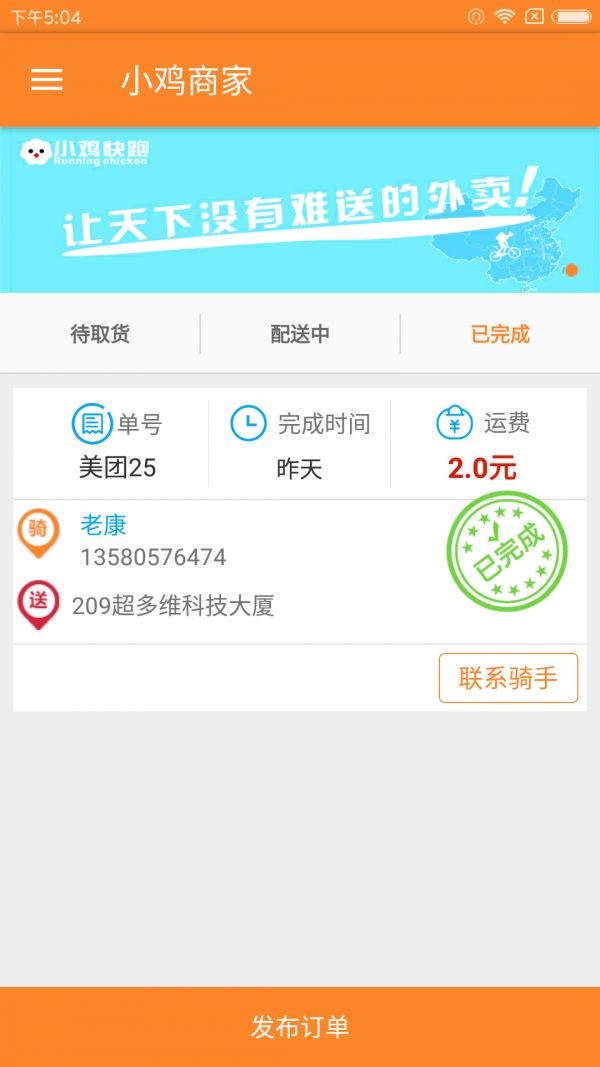Select the 已完成 tab

pyautogui.click(x=500, y=334)
